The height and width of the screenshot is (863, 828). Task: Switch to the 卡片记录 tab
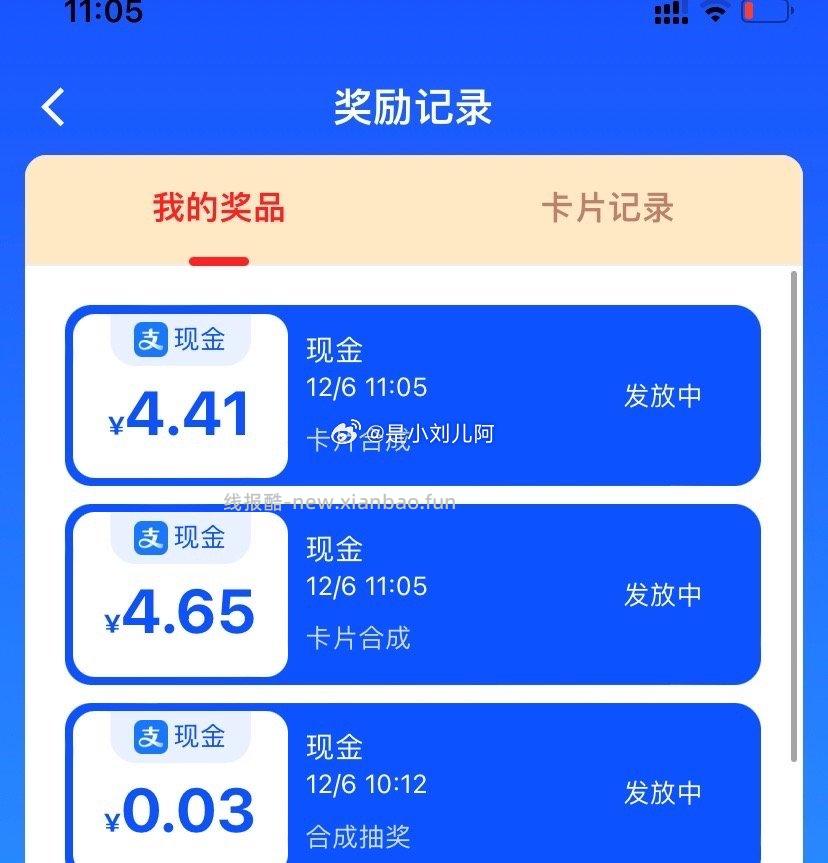tap(605, 210)
